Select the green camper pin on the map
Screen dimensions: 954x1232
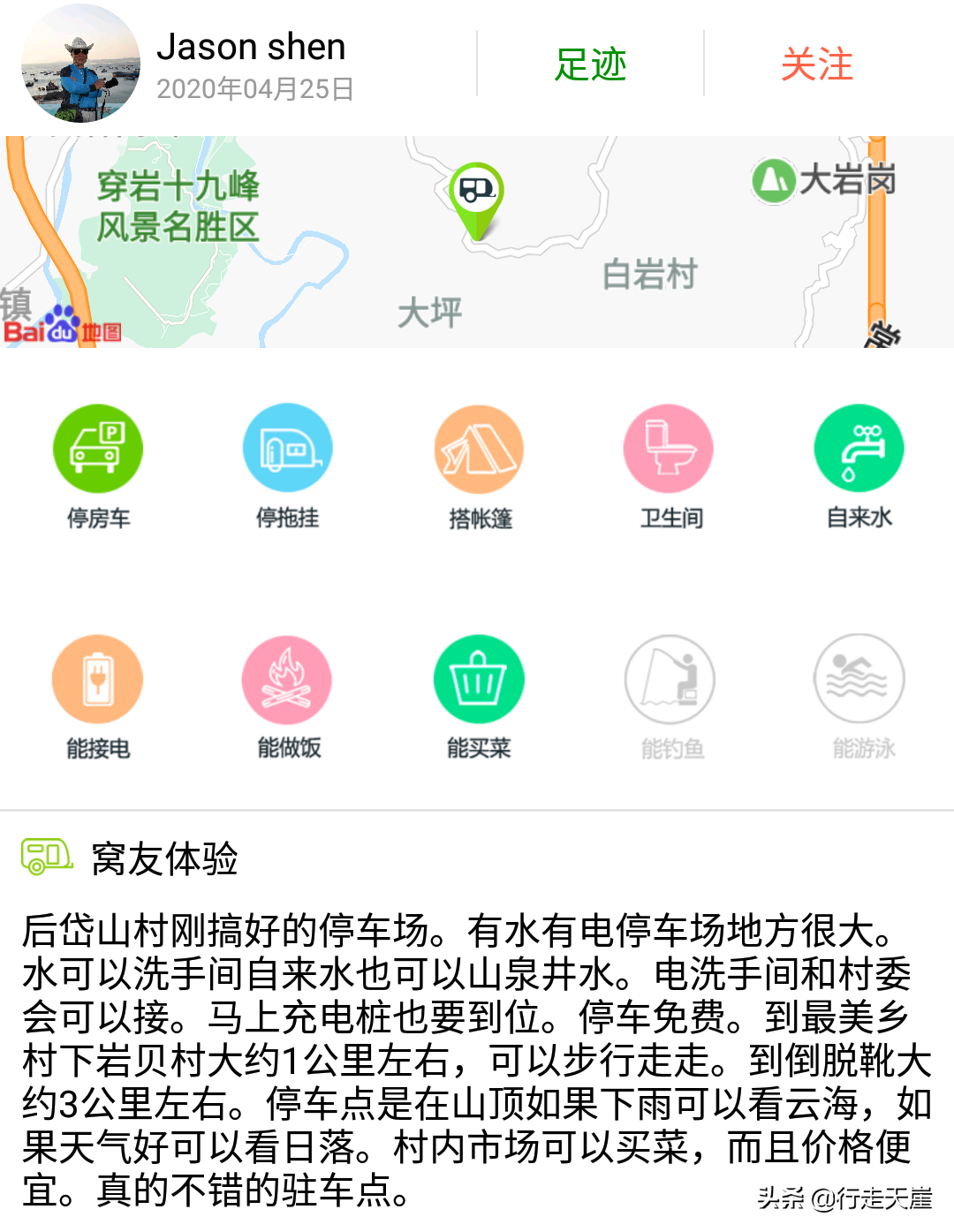coord(477,196)
